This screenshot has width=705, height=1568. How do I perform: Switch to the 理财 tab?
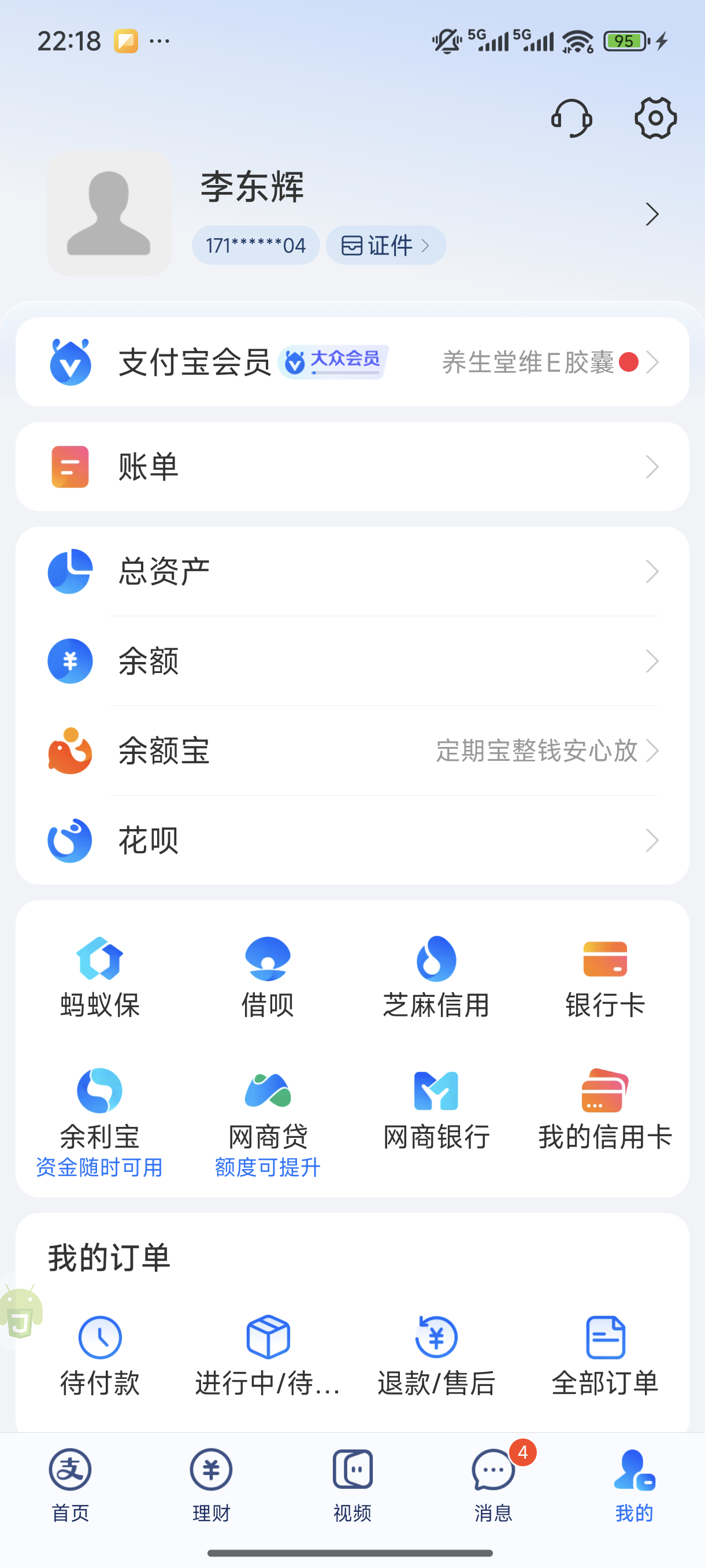(x=211, y=1484)
